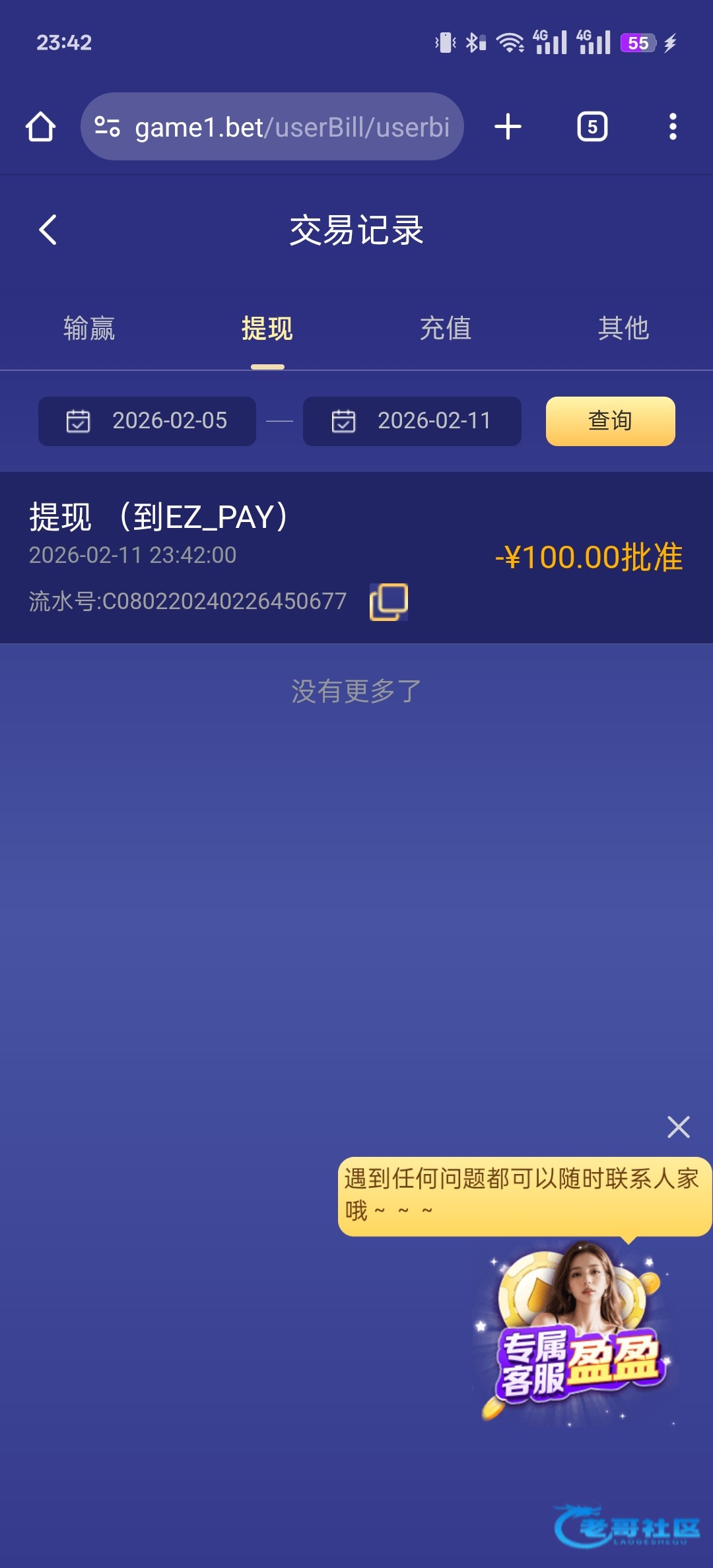Switch to the 充值 tab
The width and height of the screenshot is (713, 1568).
[x=446, y=329]
